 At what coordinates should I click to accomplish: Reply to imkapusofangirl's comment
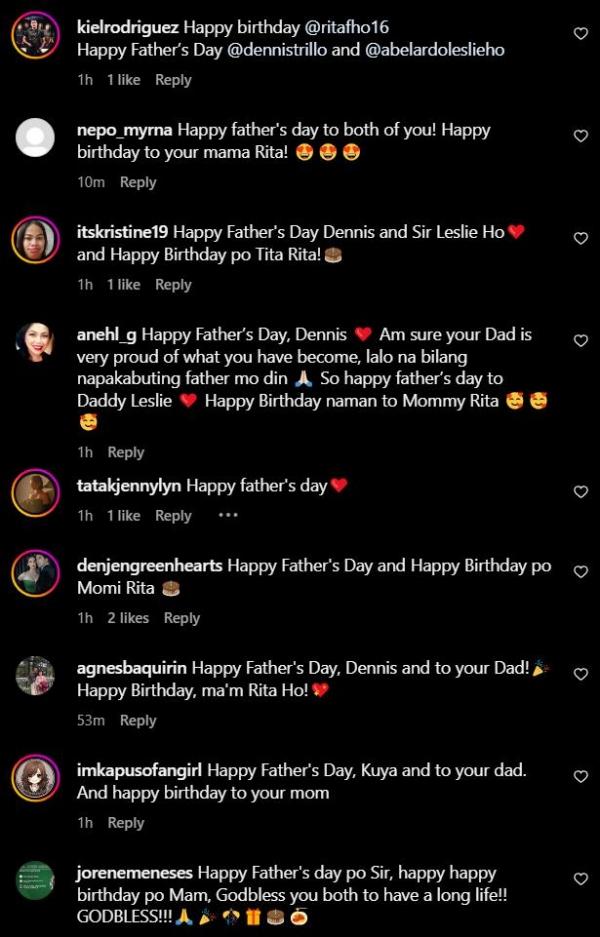tap(126, 822)
